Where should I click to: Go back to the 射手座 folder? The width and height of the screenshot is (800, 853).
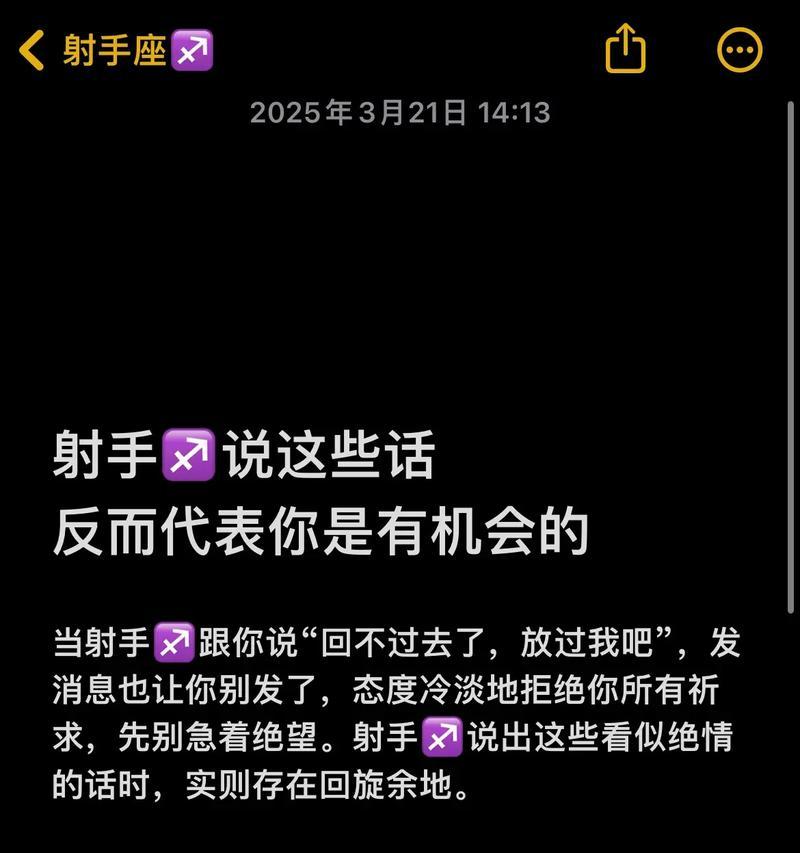pyautogui.click(x=110, y=50)
